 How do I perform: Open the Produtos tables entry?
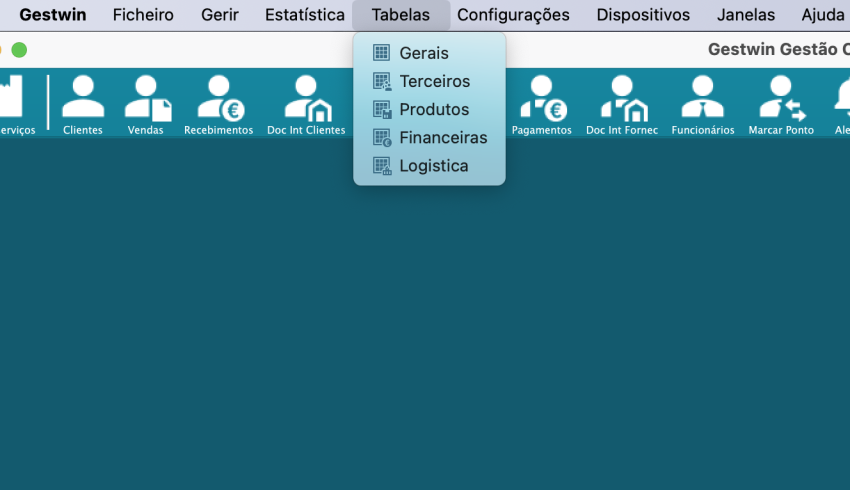[x=434, y=109]
